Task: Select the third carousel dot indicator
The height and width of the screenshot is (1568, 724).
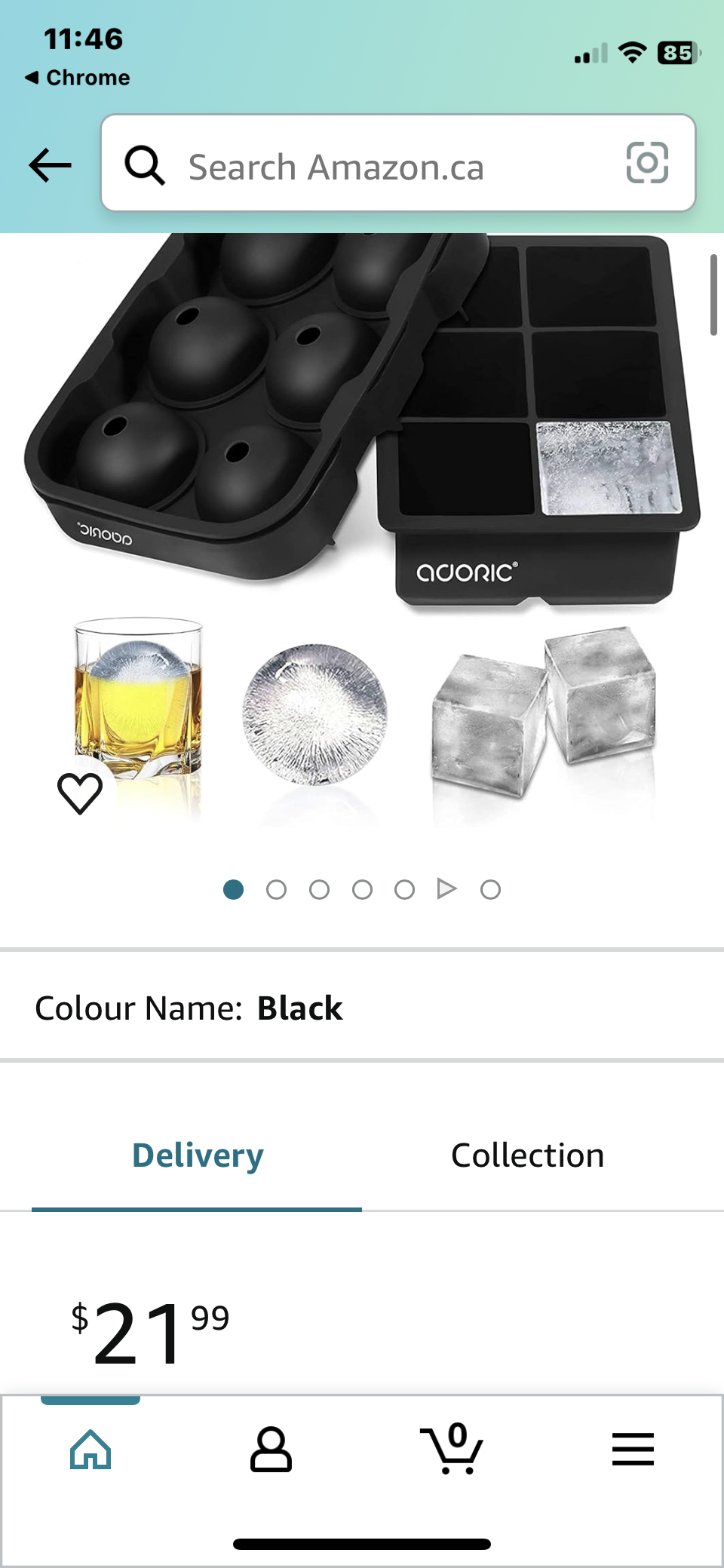Action: point(320,889)
